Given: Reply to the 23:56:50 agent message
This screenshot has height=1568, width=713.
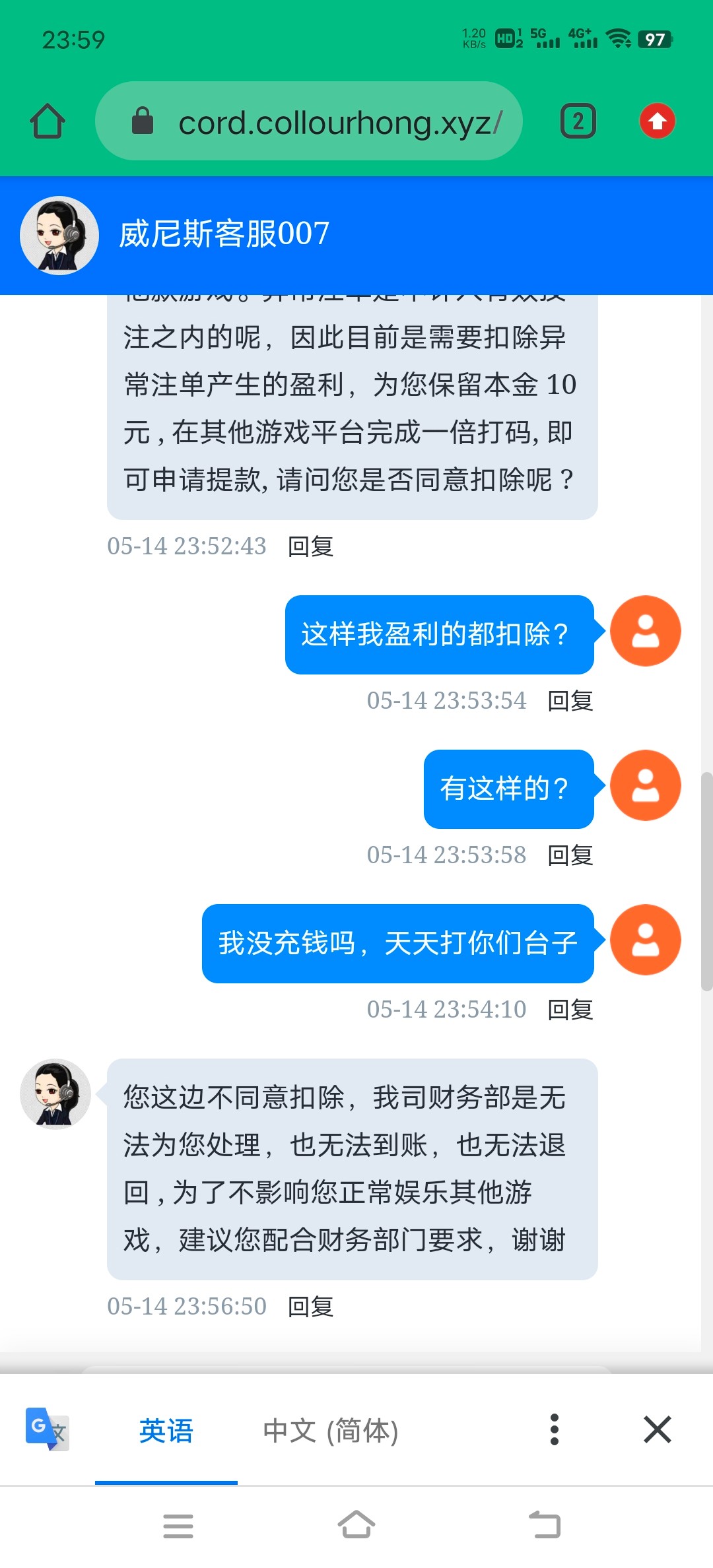Looking at the screenshot, I should pos(310,1307).
